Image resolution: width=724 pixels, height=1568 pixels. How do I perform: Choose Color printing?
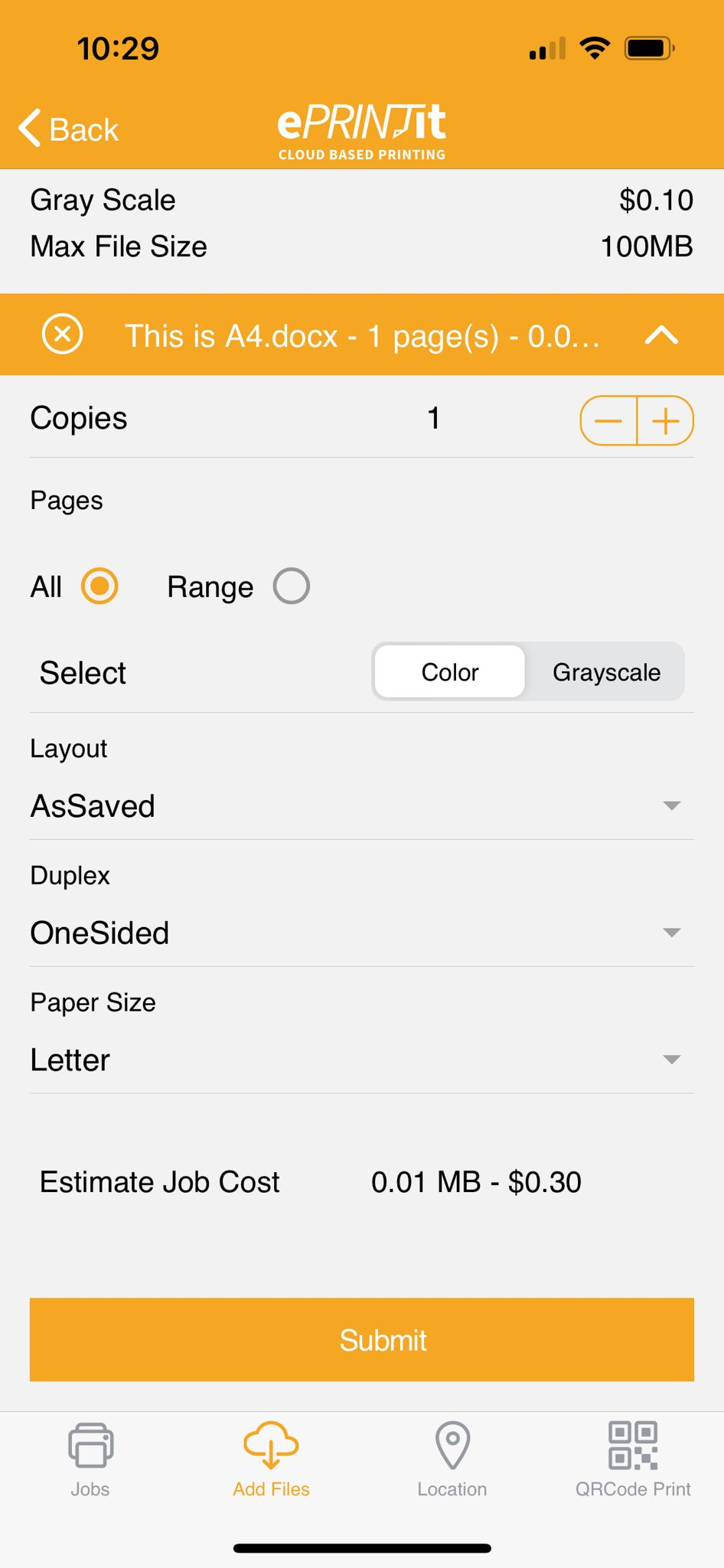coord(450,671)
